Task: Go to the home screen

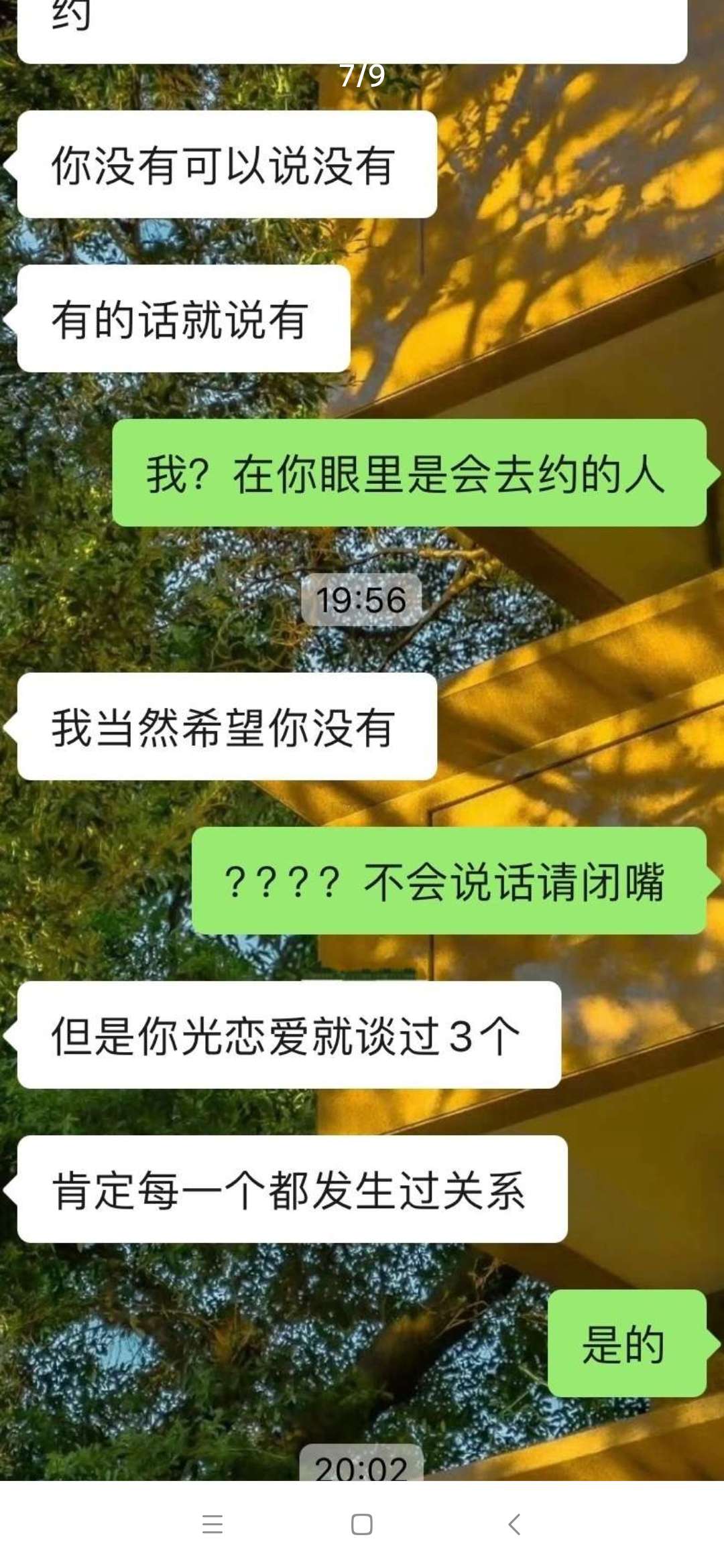Action: [x=362, y=1524]
